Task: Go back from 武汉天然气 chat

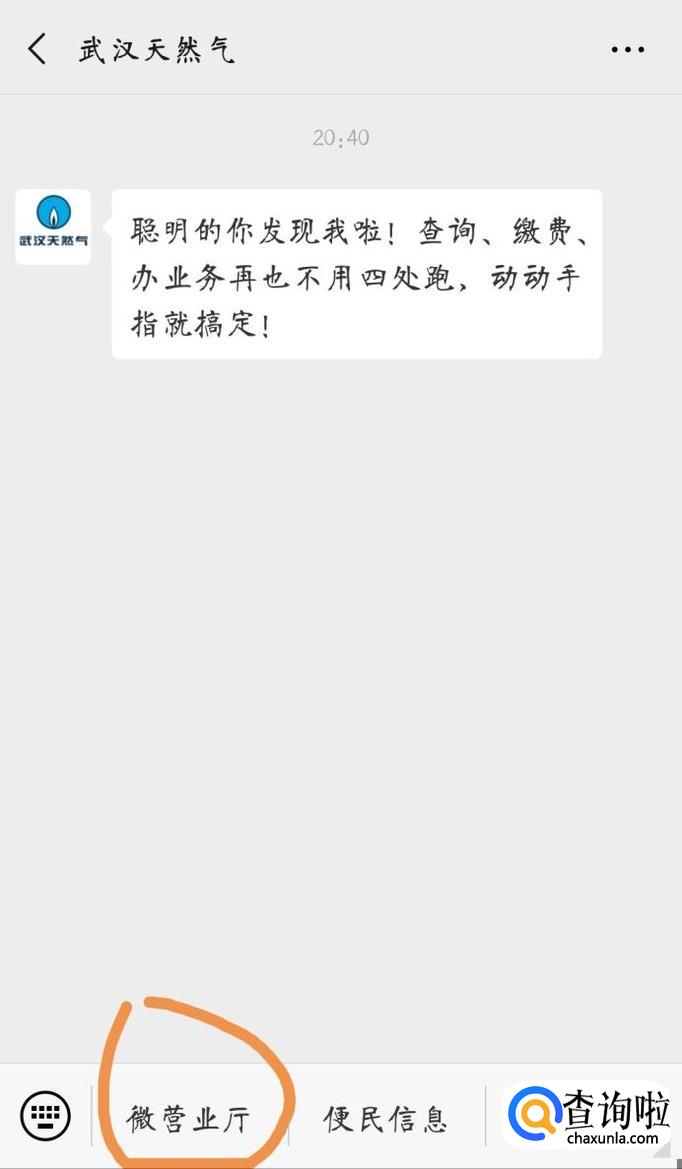Action: [x=38, y=49]
